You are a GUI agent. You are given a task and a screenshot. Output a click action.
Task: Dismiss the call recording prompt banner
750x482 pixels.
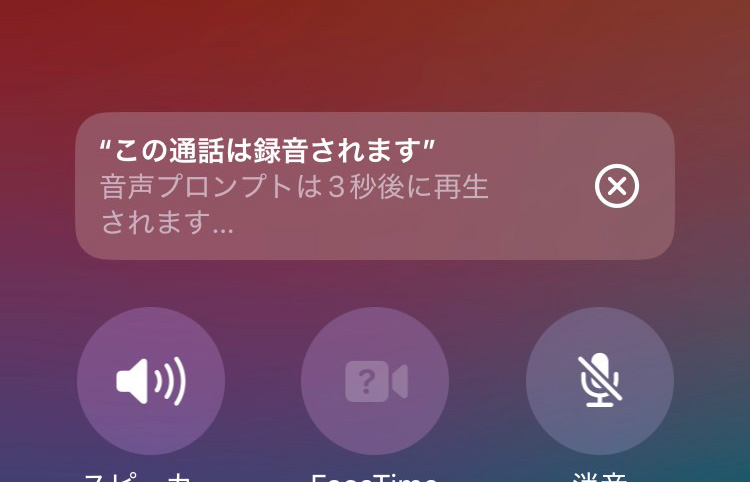click(616, 186)
